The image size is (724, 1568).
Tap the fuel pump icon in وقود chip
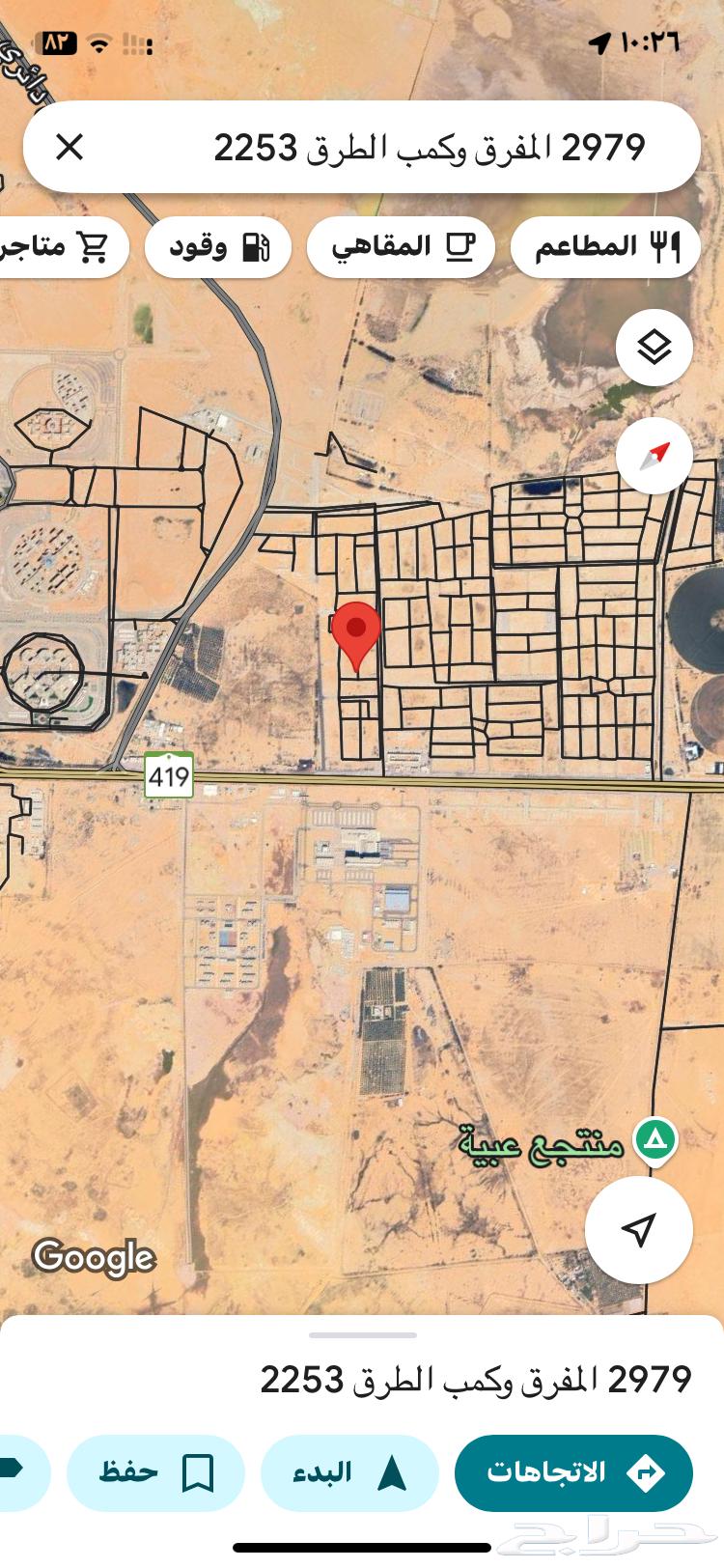click(257, 248)
